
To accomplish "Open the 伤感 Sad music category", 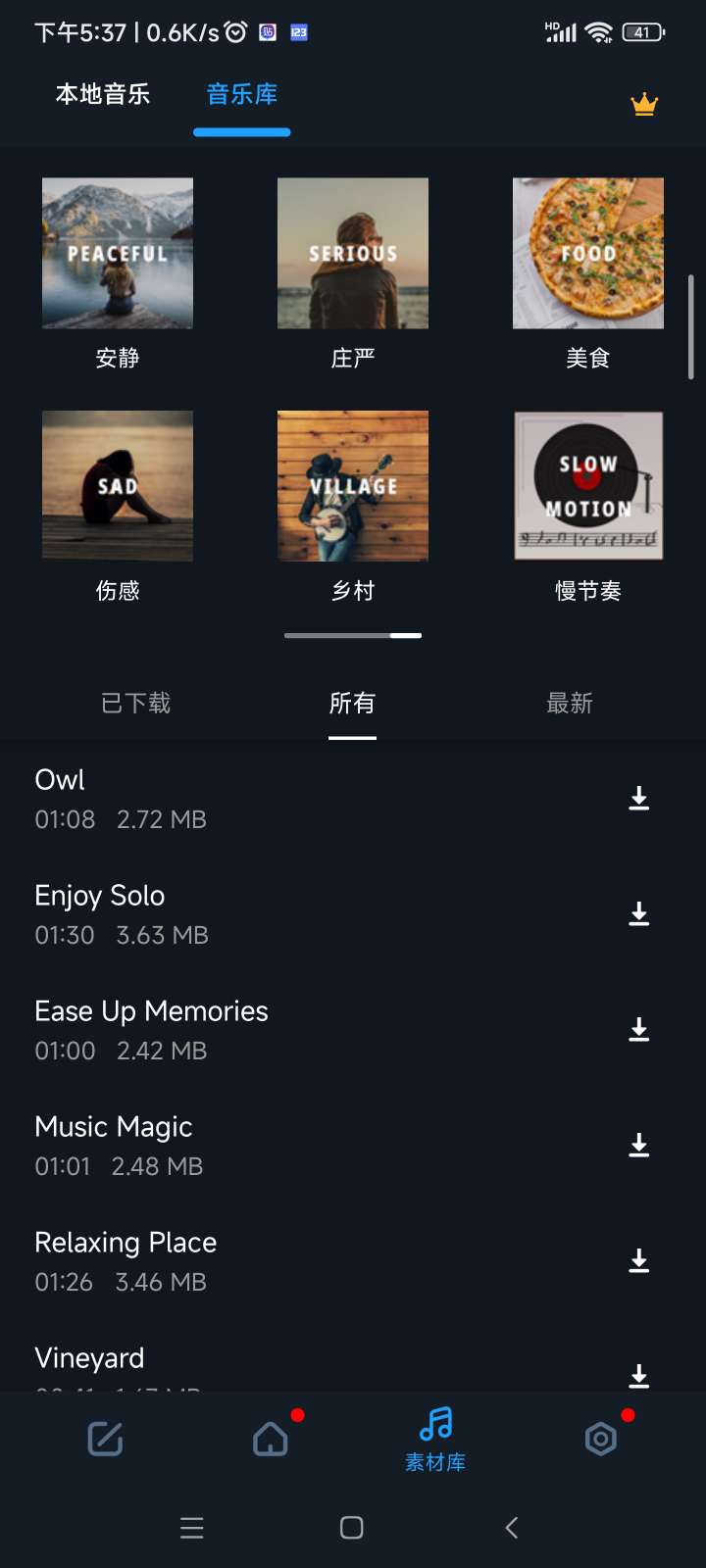I will [x=118, y=486].
